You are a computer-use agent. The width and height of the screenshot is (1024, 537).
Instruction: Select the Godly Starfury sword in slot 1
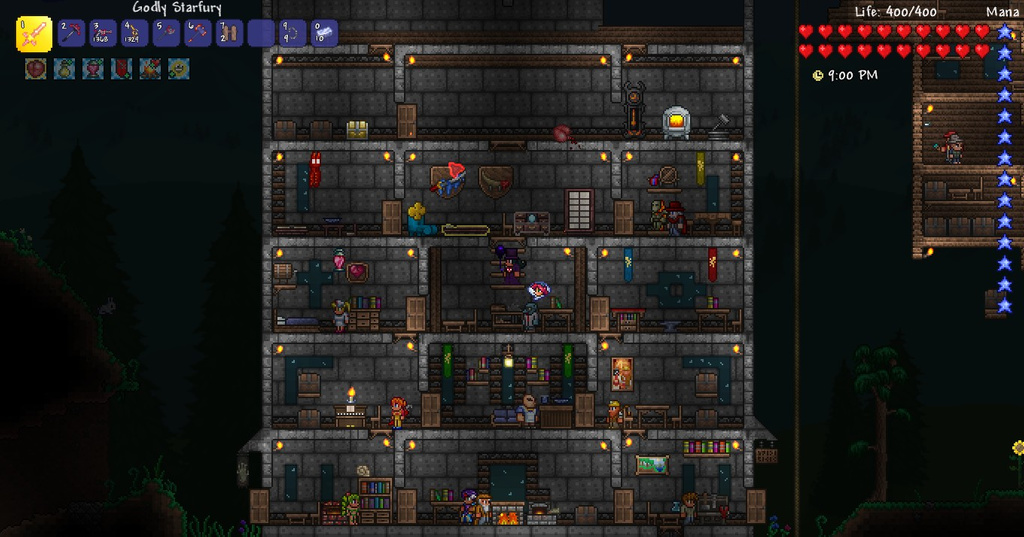(34, 33)
